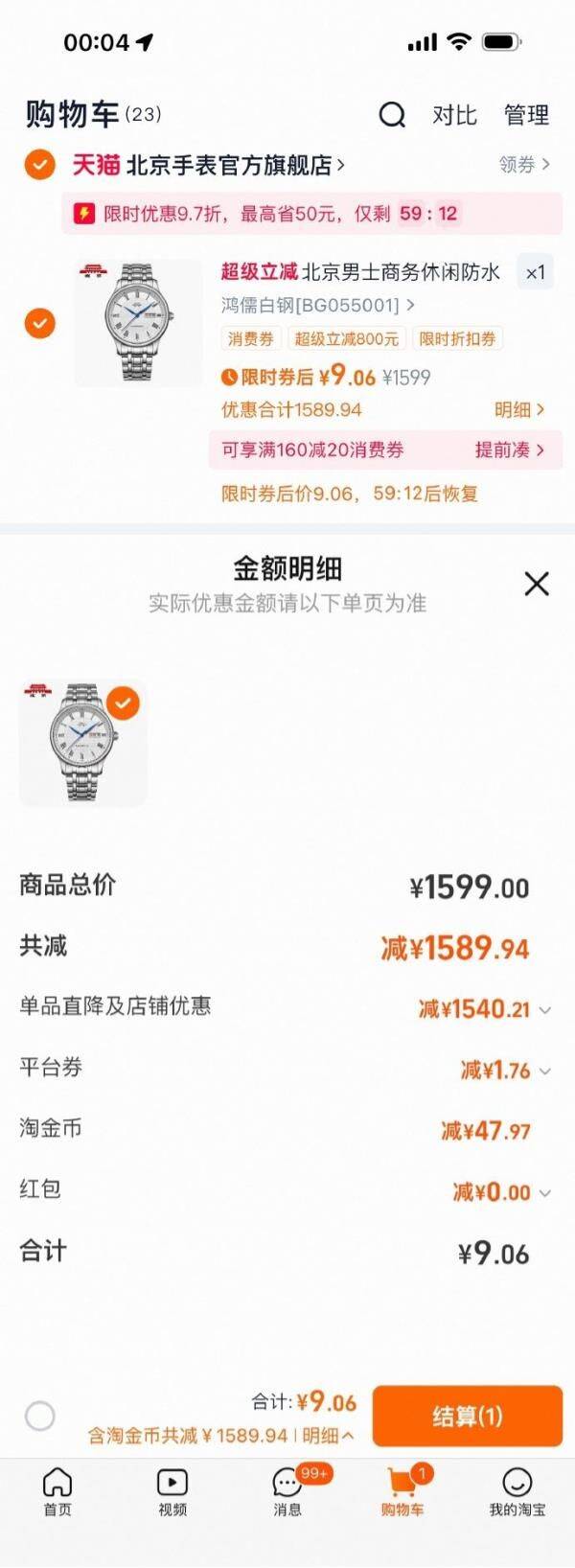Viewport: 575px width, 1568px height.
Task: Tap 提前凑 for the 满160减20 coupon
Action: point(509,450)
